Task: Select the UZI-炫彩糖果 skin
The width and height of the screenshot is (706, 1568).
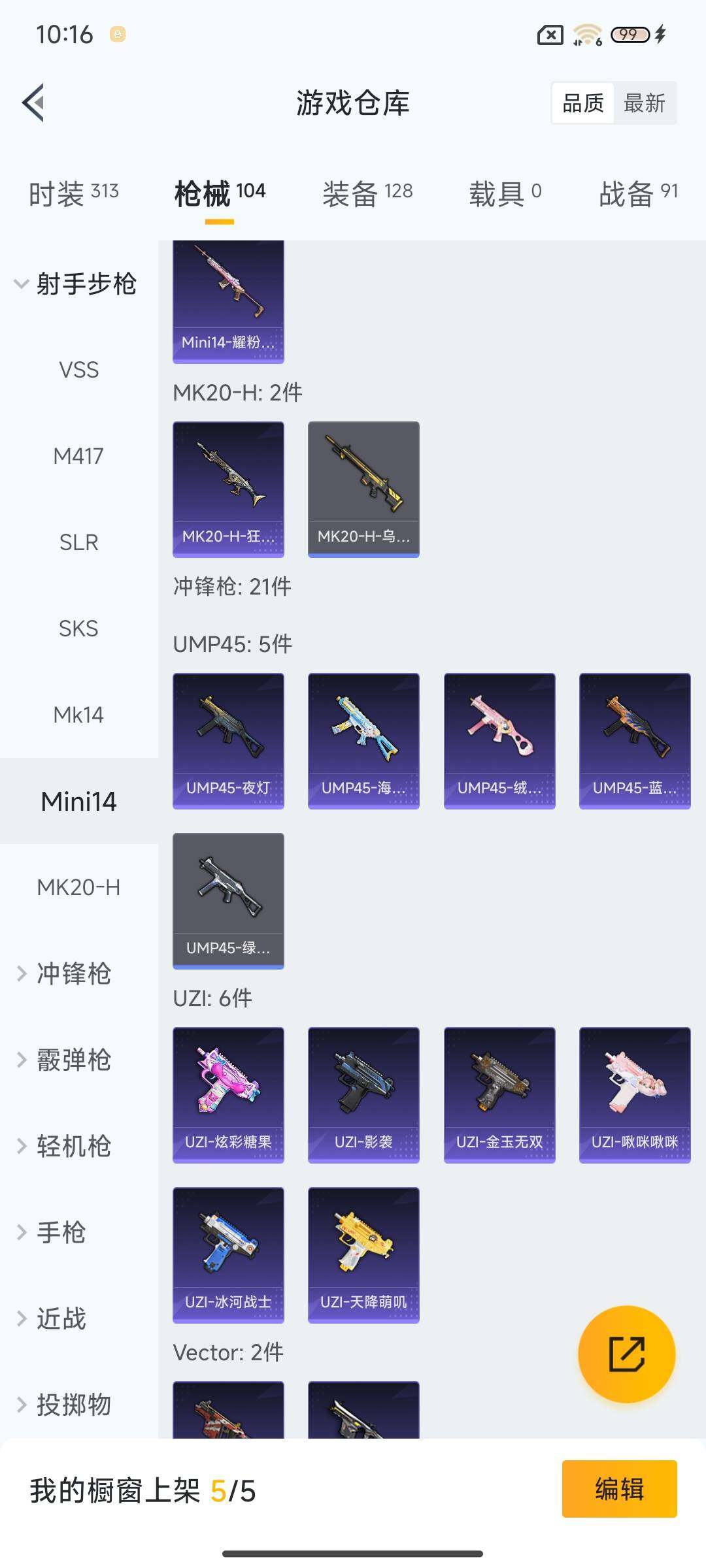Action: 228,1094
